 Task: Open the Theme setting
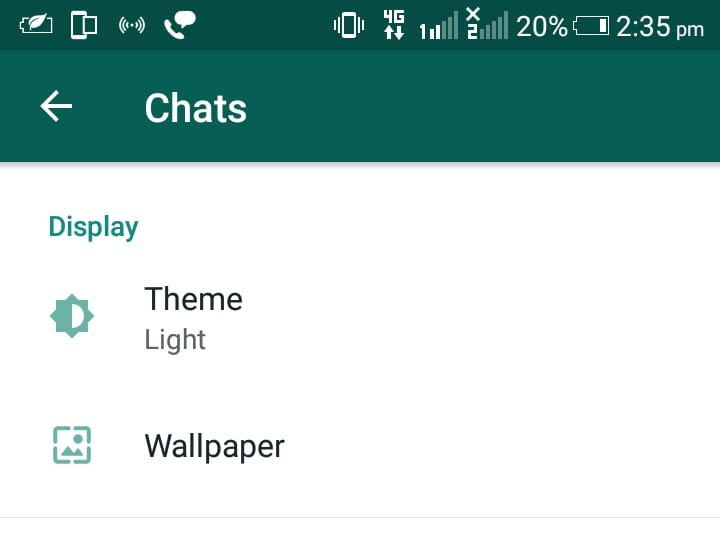193,318
